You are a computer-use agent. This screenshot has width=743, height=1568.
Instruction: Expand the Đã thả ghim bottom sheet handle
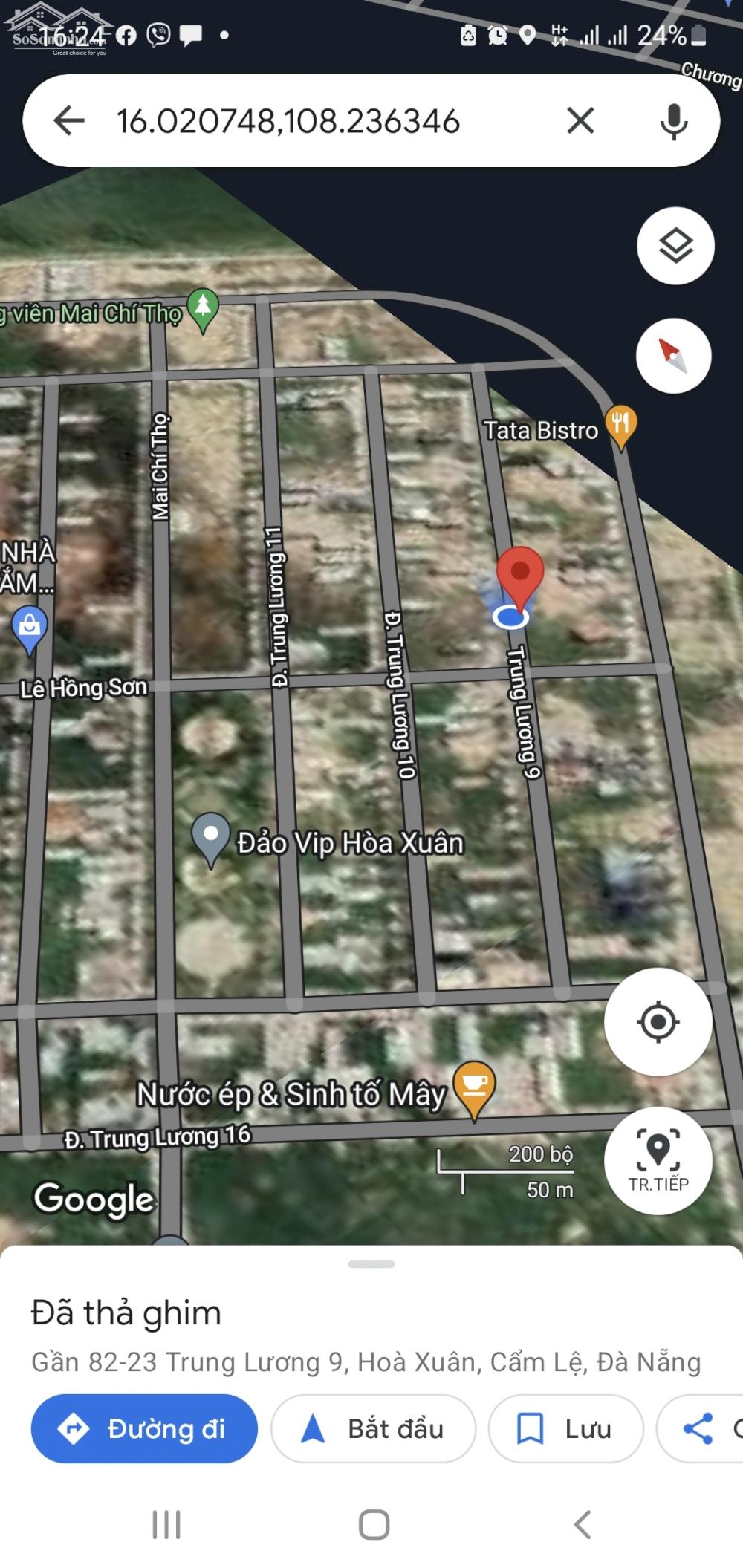pyautogui.click(x=371, y=1264)
